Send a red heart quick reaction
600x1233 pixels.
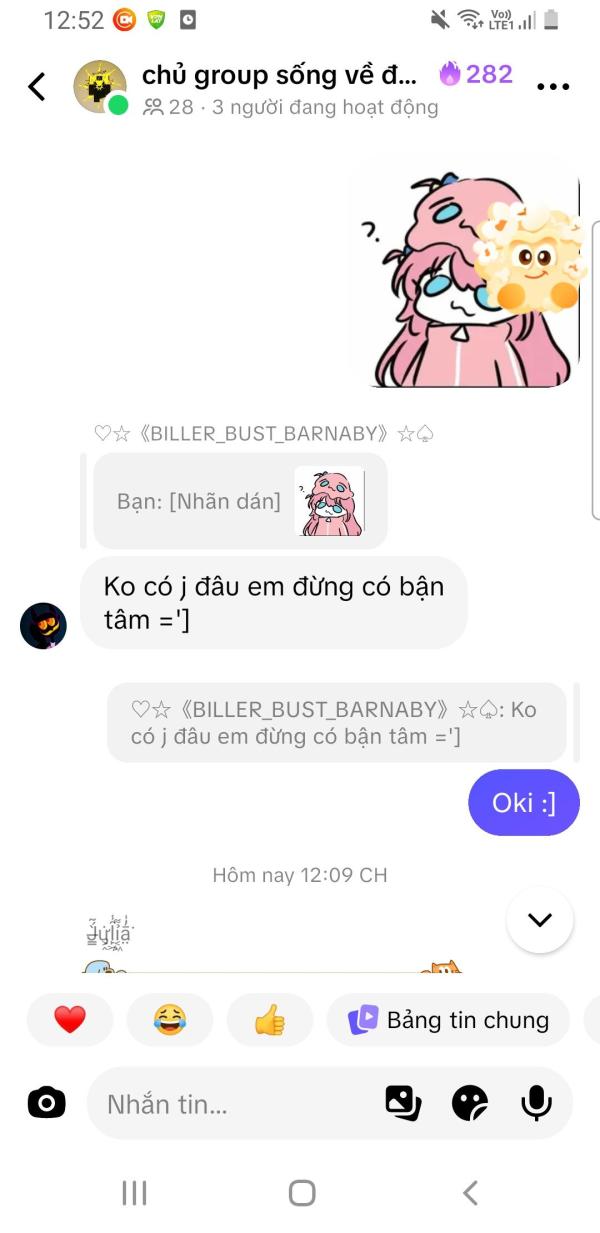(x=70, y=1020)
